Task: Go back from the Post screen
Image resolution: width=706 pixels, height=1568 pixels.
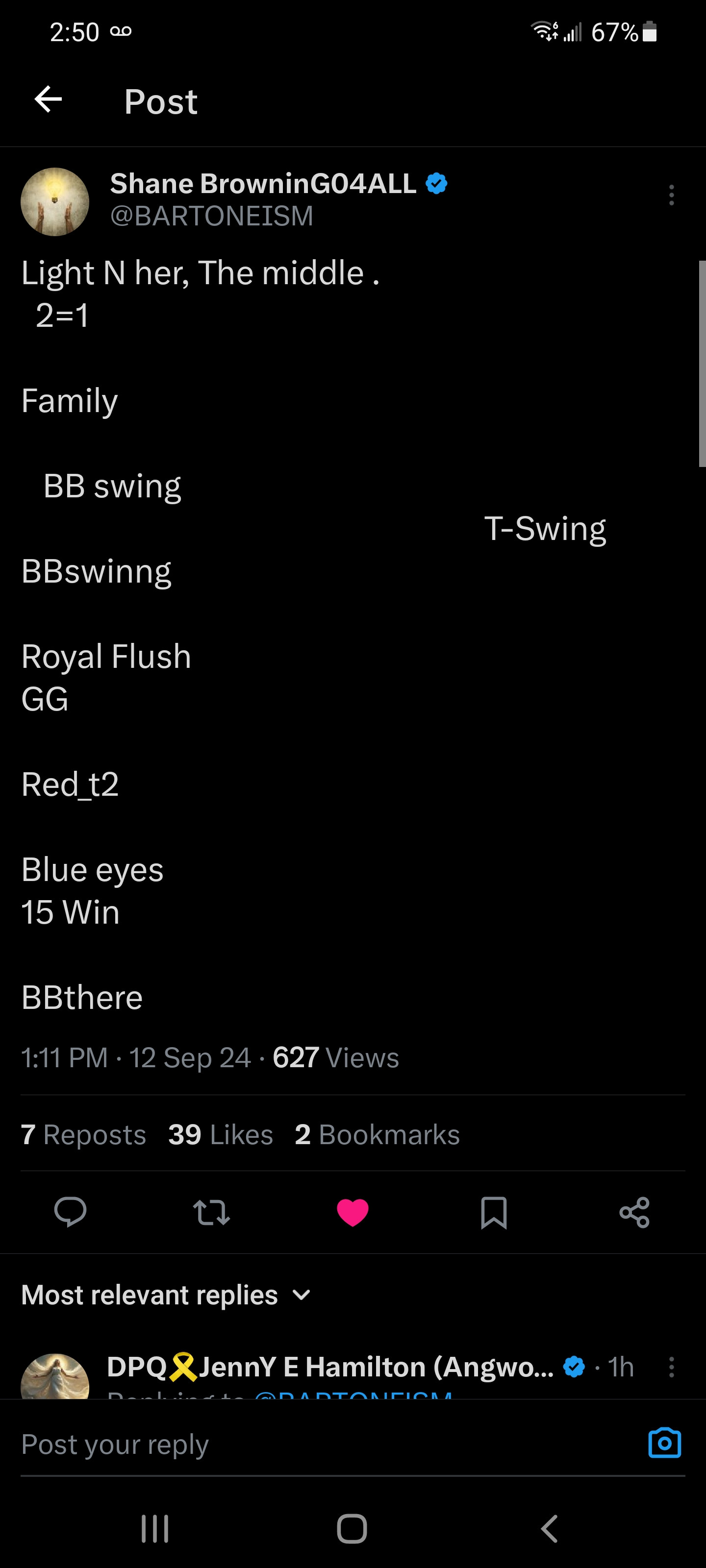Action: click(49, 100)
